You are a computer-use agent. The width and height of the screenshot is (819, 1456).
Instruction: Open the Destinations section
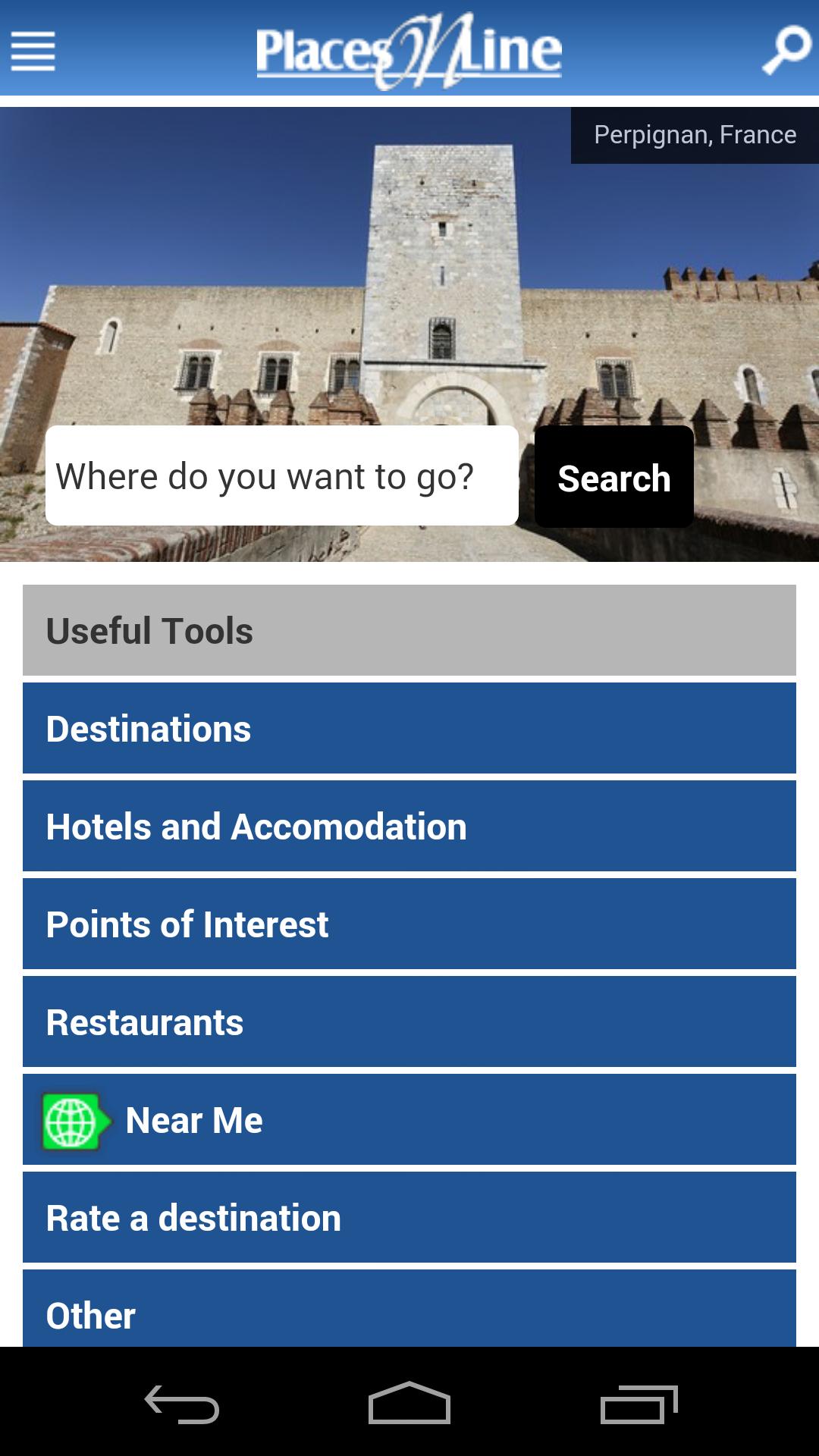click(x=409, y=728)
